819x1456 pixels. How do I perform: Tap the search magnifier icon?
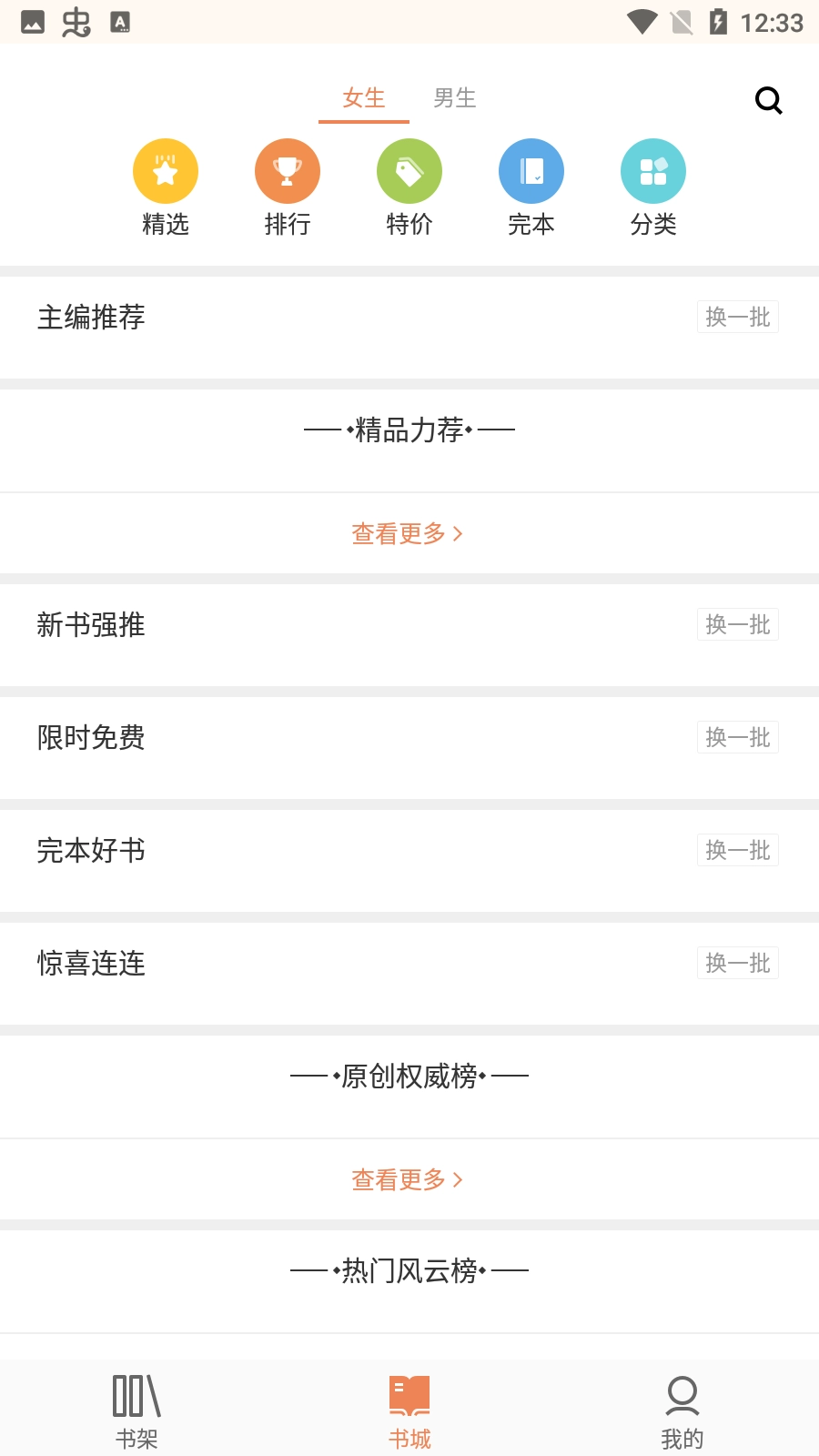768,100
